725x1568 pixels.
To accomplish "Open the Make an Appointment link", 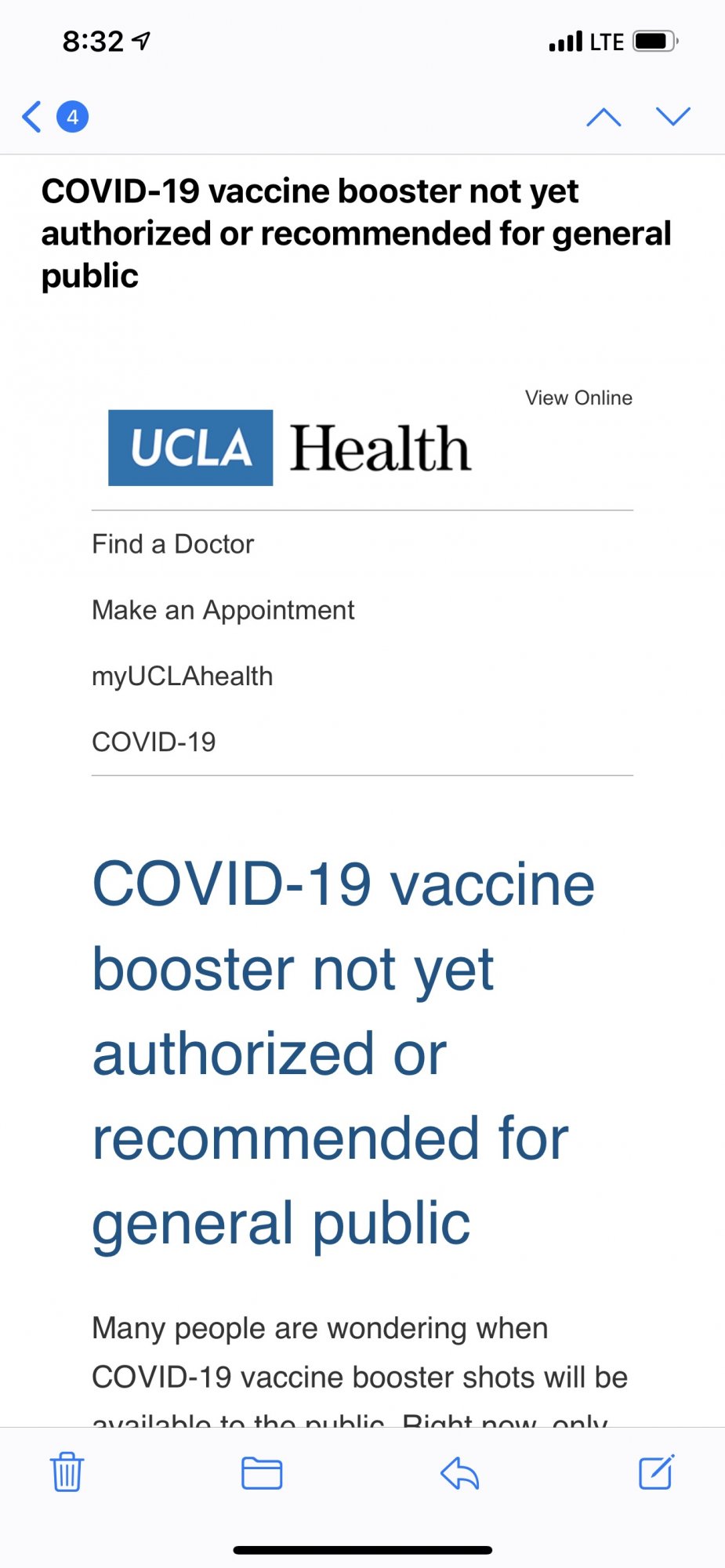I will click(223, 610).
